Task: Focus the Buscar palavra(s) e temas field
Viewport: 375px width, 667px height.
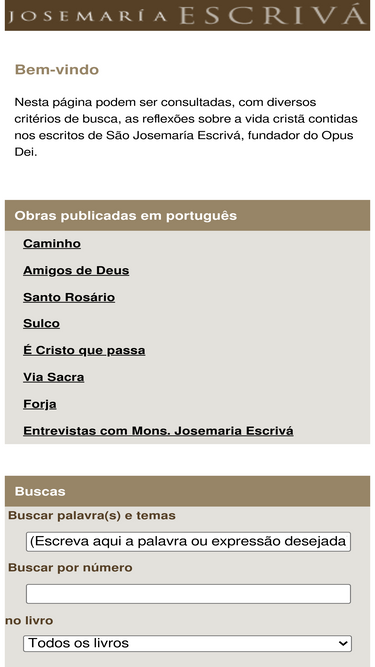Action: click(x=188, y=542)
